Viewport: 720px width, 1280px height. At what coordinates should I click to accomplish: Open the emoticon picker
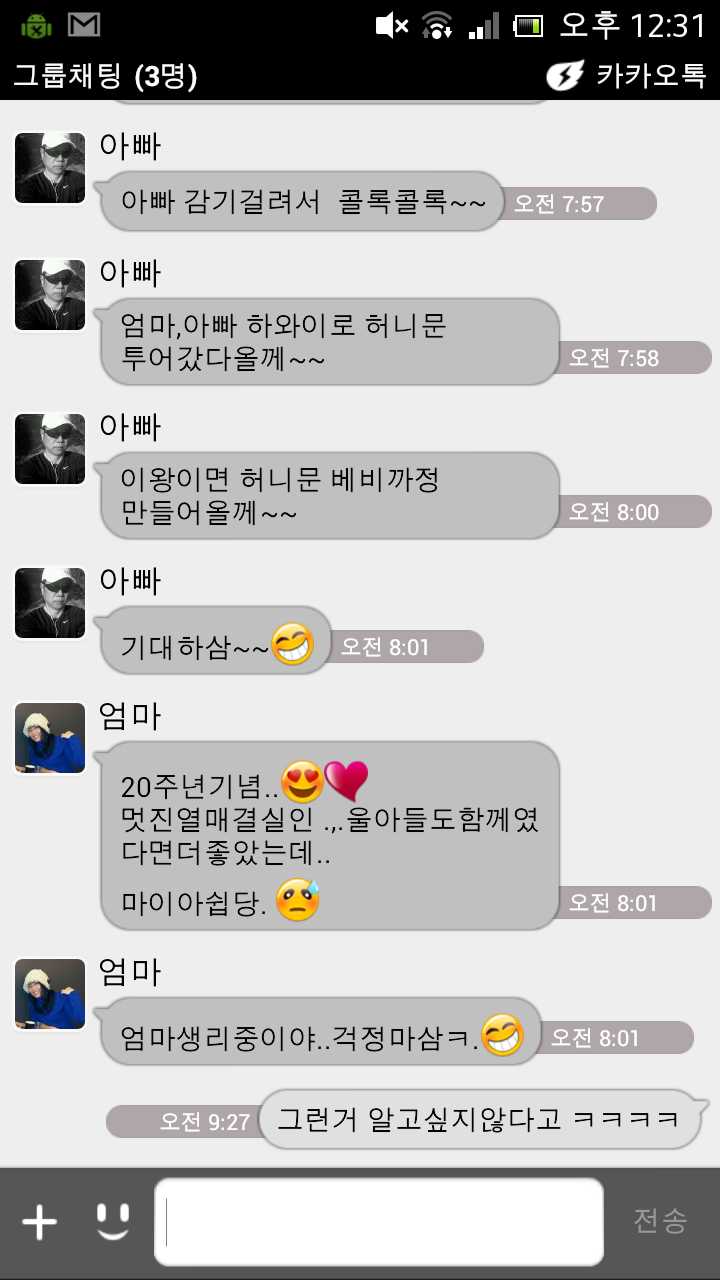113,1221
